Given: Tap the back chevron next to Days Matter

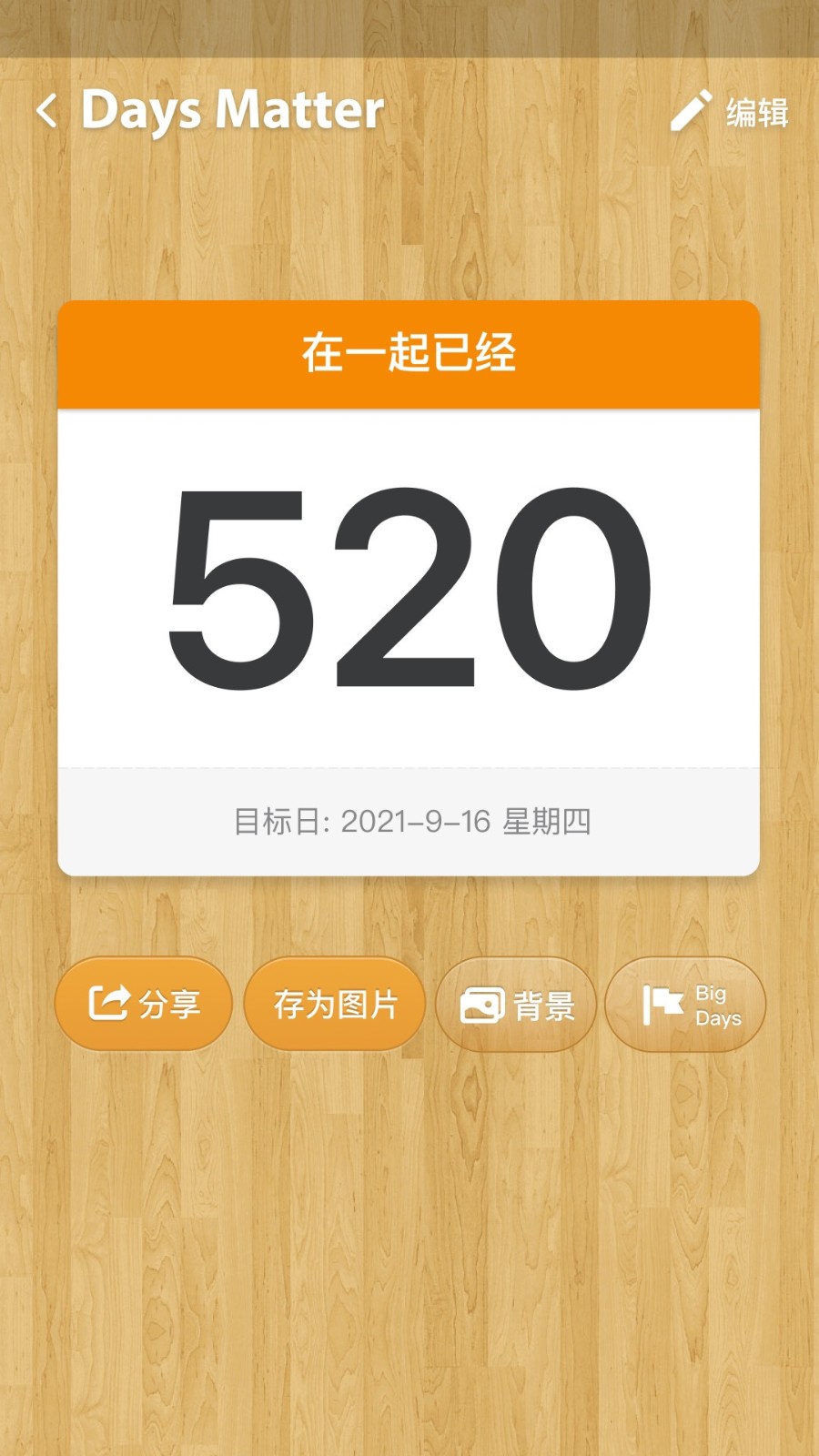Looking at the screenshot, I should (x=45, y=110).
